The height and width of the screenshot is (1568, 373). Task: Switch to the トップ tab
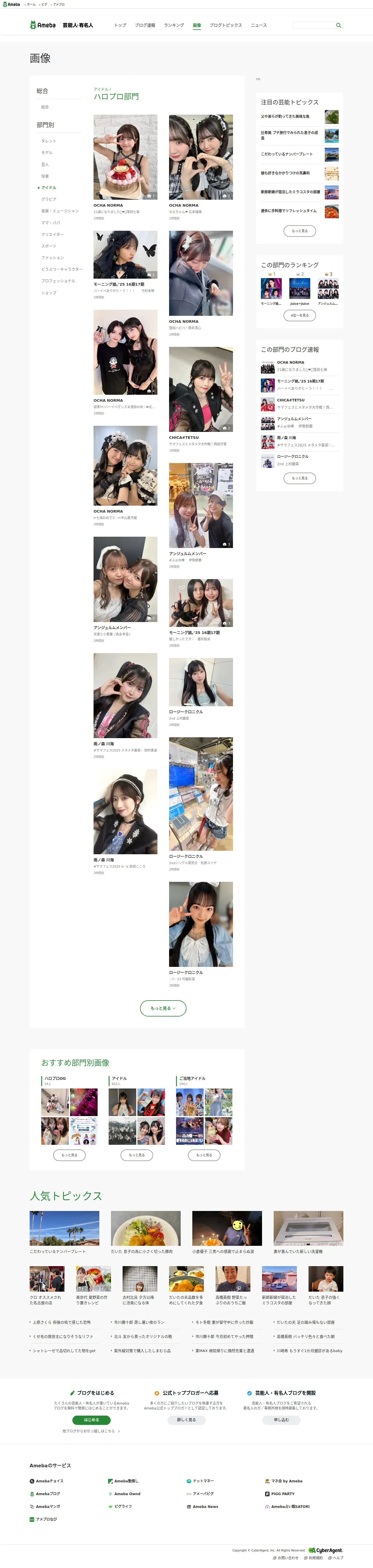120,26
